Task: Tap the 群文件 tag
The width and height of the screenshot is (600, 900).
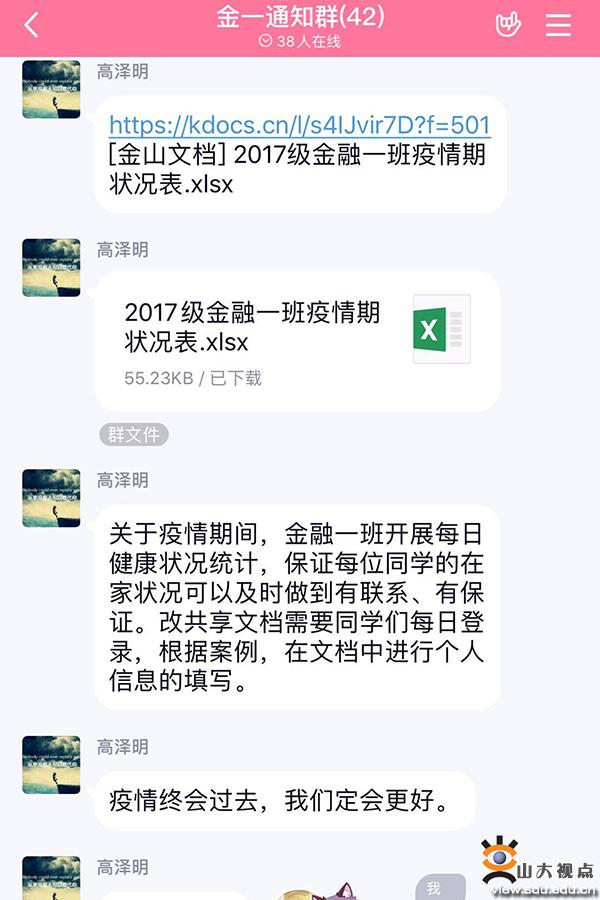Action: pos(134,434)
